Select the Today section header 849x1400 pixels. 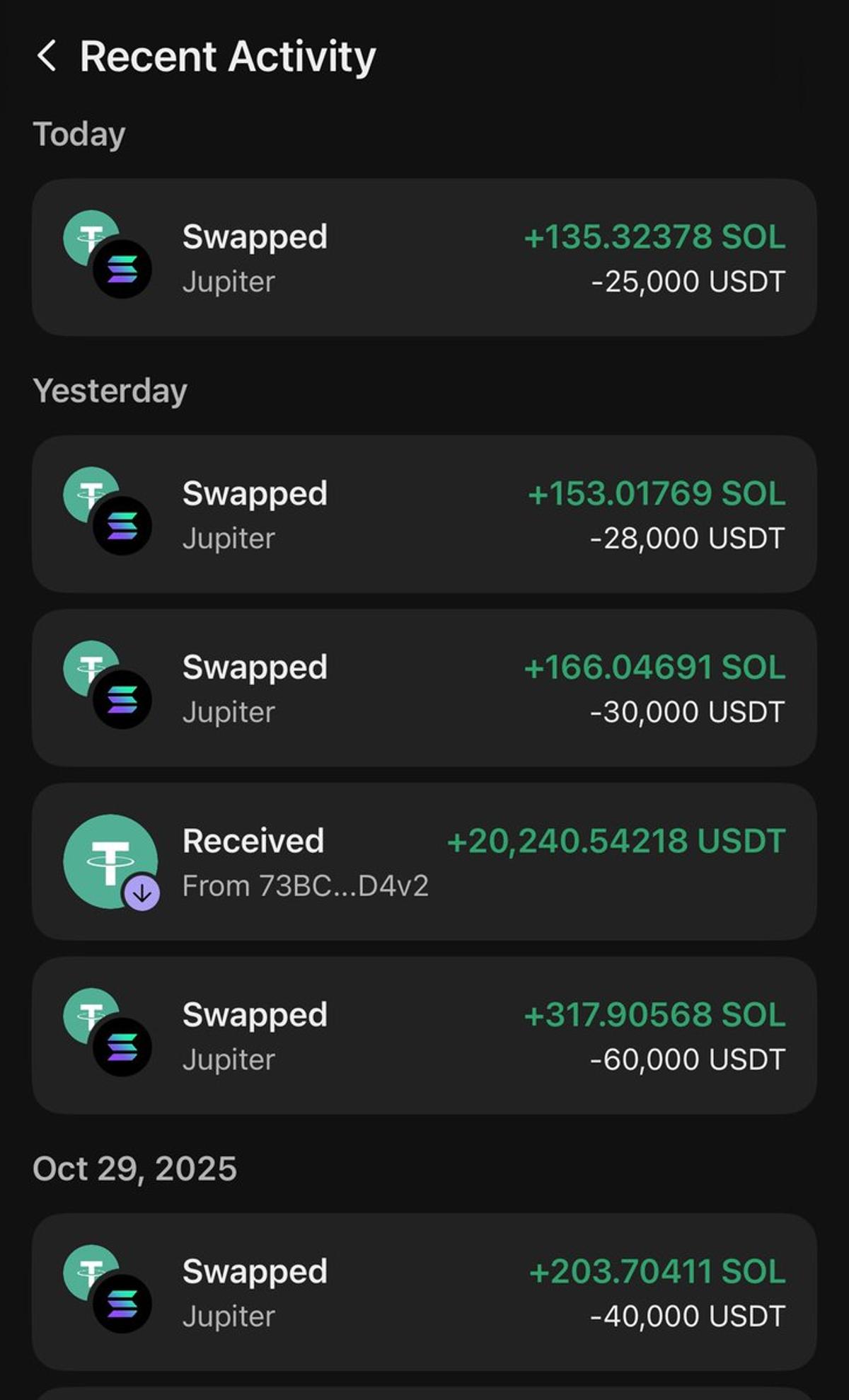pos(79,132)
